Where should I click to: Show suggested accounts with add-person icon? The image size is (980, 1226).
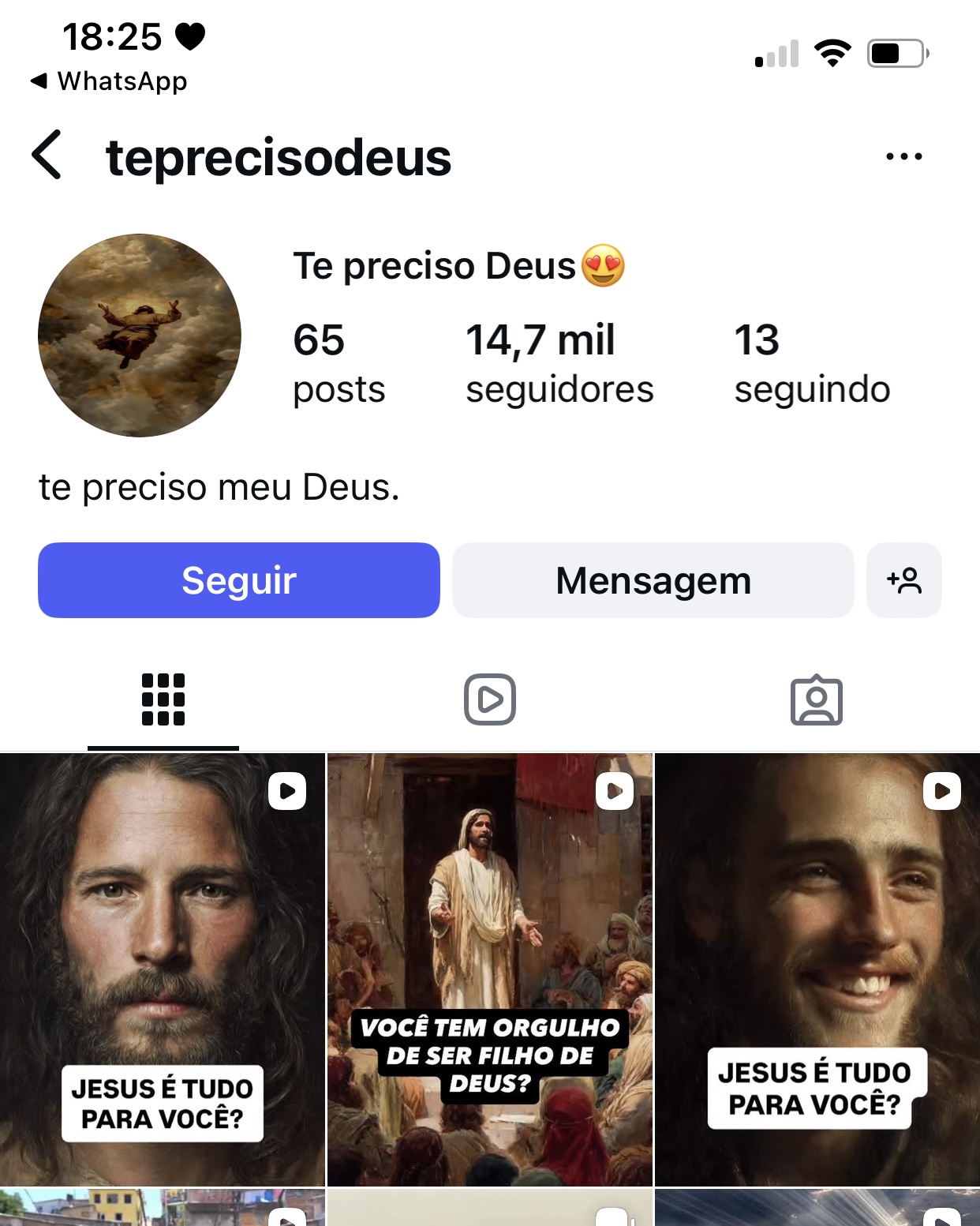coord(903,580)
